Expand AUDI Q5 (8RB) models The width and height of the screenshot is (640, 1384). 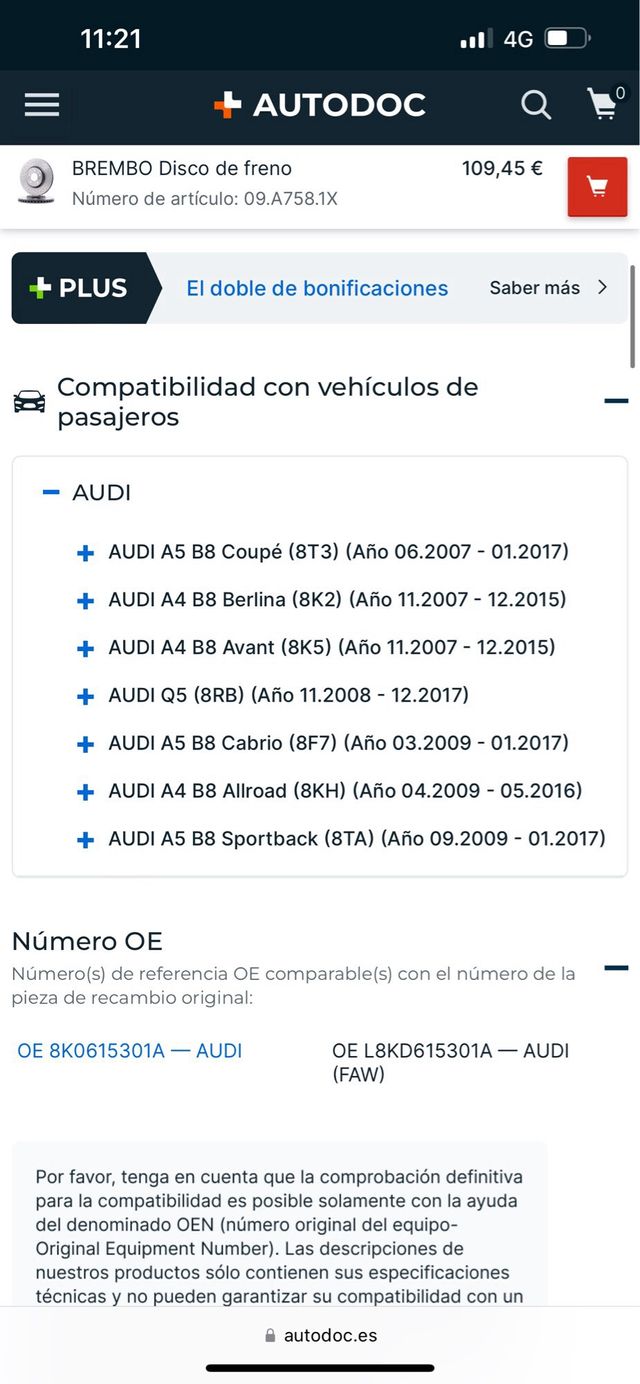click(86, 696)
